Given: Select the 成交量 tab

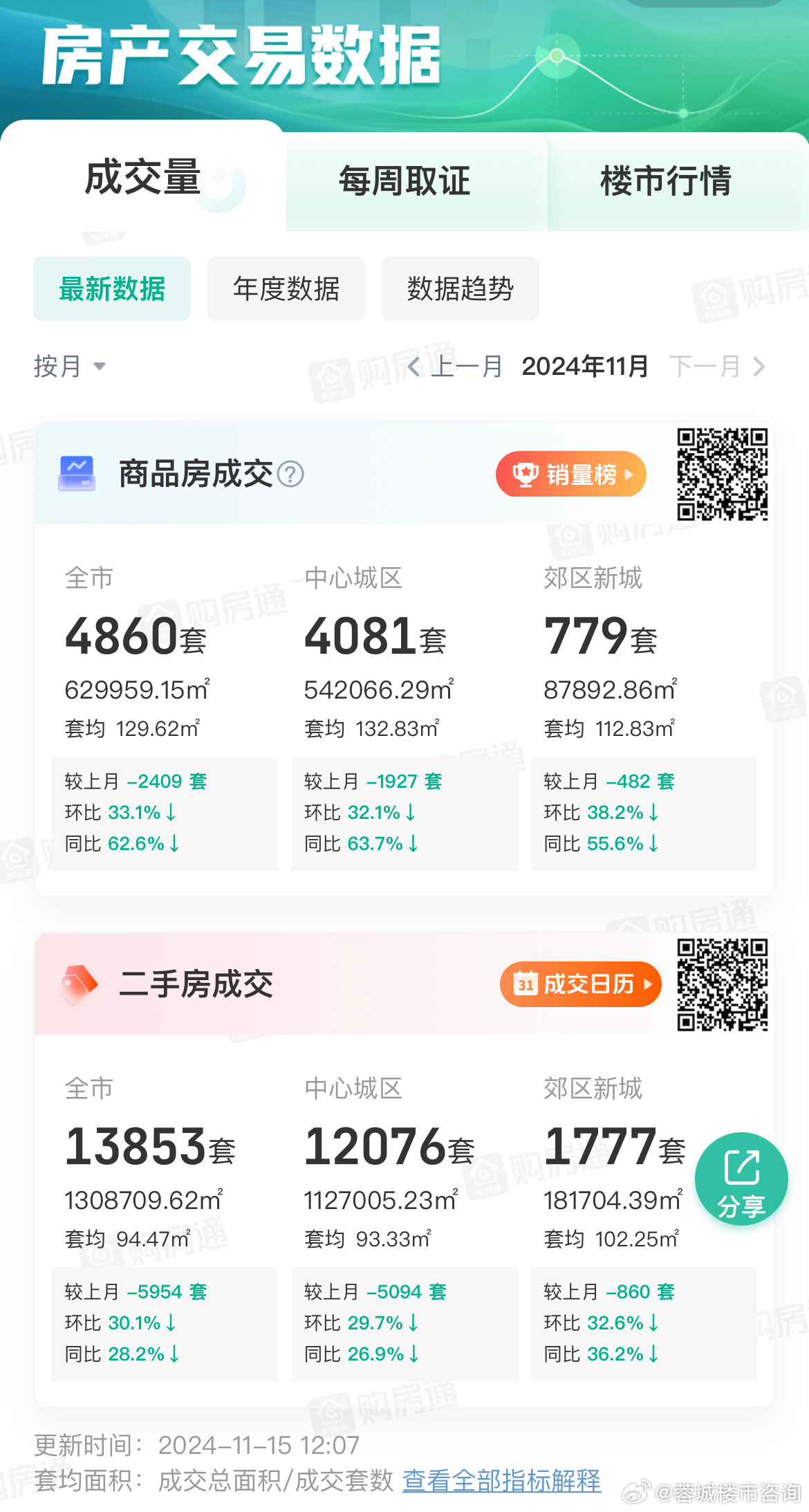Looking at the screenshot, I should (x=143, y=177).
